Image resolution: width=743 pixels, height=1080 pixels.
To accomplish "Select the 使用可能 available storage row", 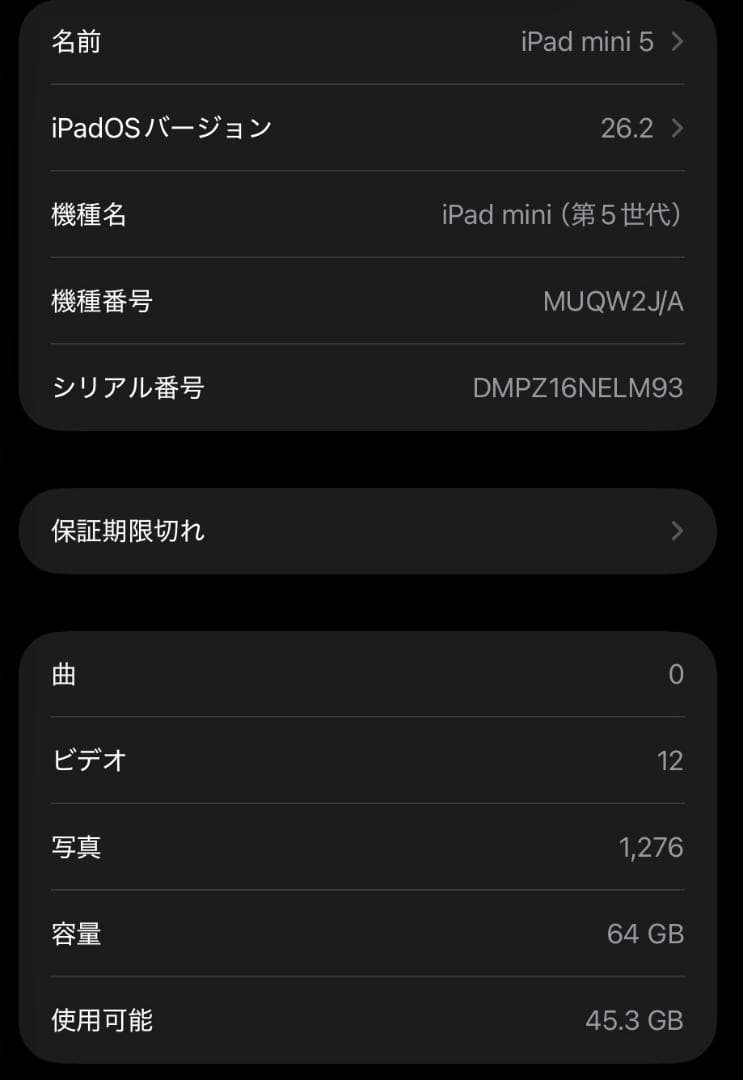I will [x=370, y=1021].
